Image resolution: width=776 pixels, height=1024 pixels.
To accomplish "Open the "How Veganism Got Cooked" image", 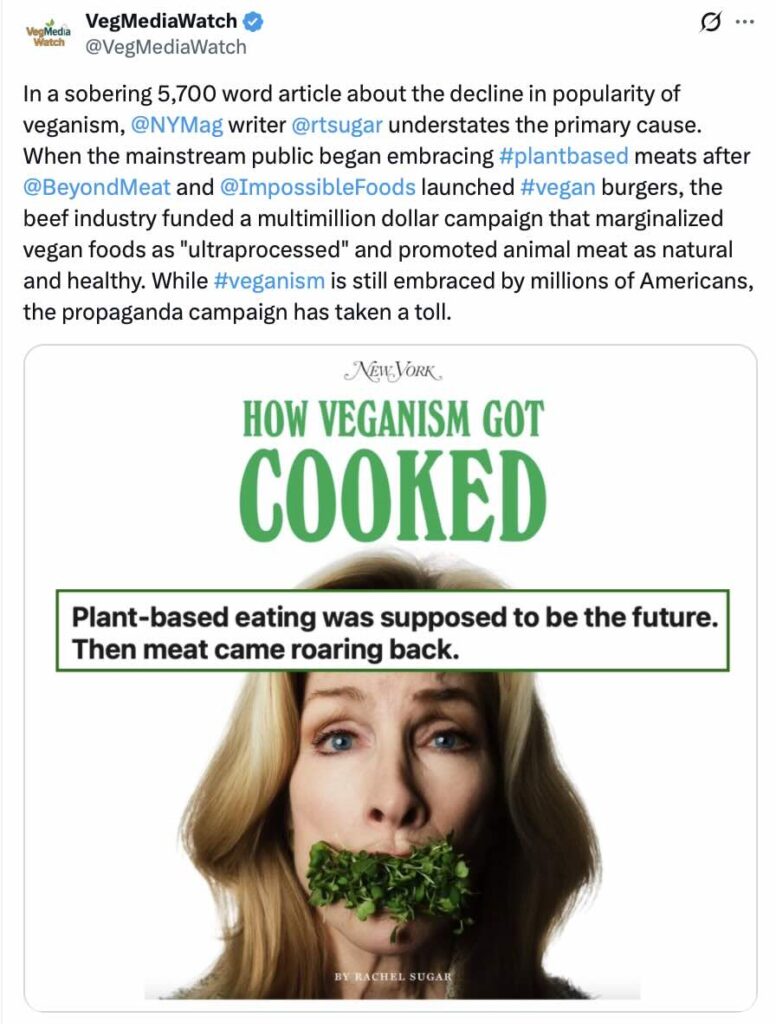I will click(x=390, y=678).
